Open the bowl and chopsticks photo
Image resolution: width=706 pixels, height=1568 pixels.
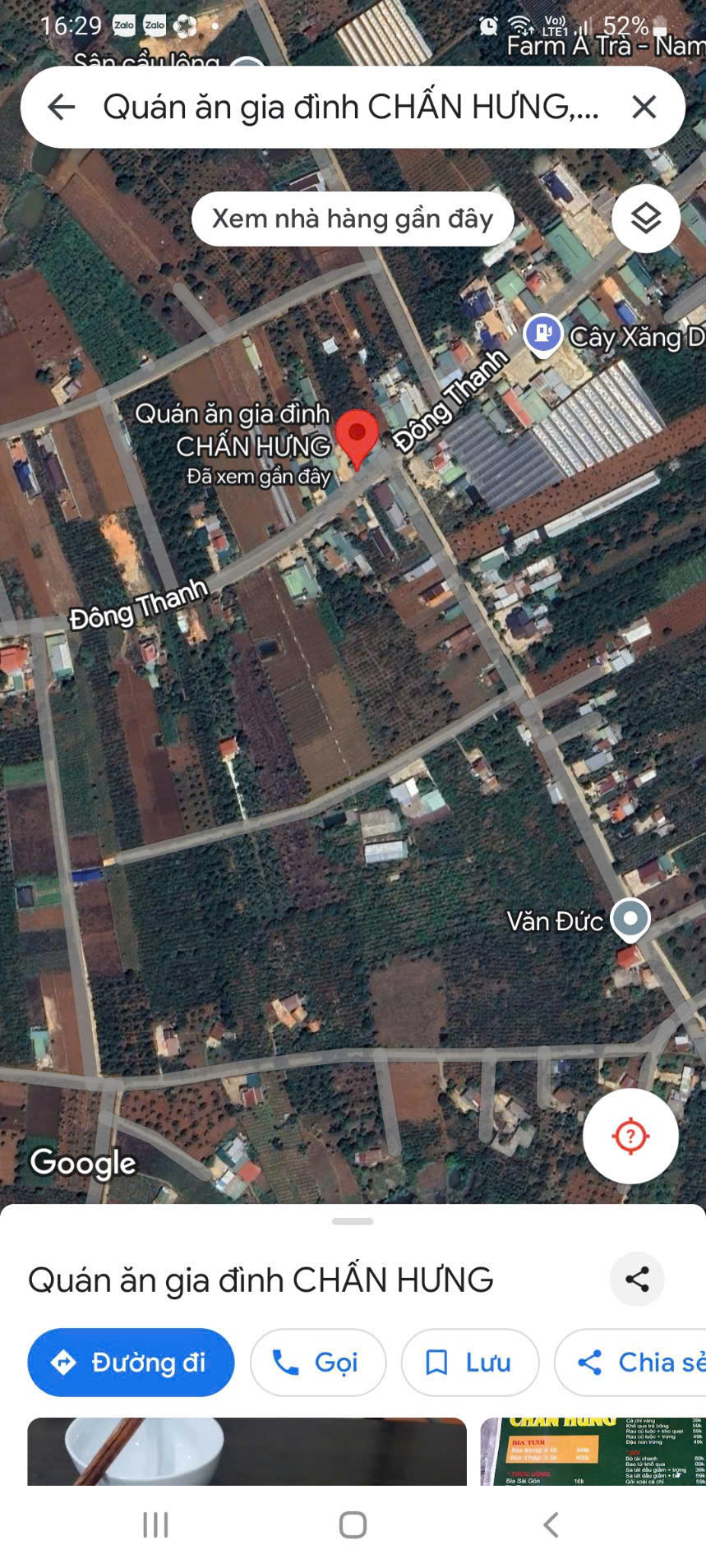pyautogui.click(x=247, y=1451)
